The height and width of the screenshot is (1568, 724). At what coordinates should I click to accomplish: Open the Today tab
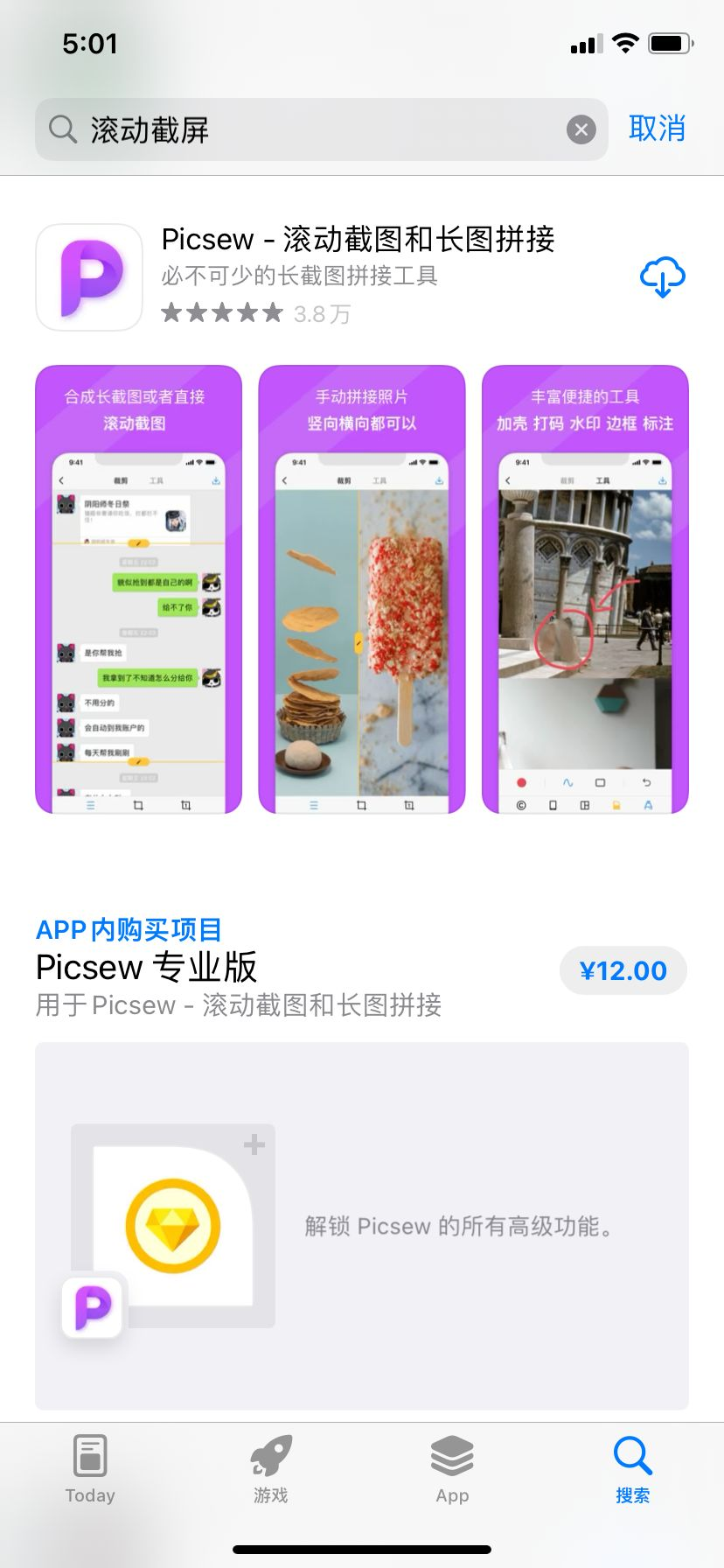(90, 1470)
